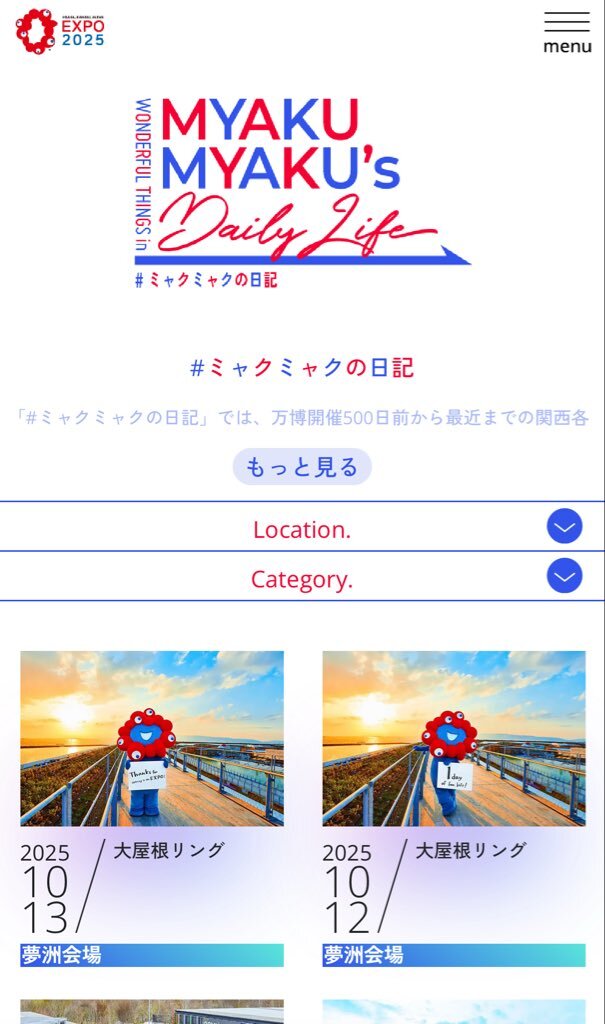Viewport: 605px width, 1024px height.
Task: Go to the EXPO 2025 home page
Action: coord(60,31)
